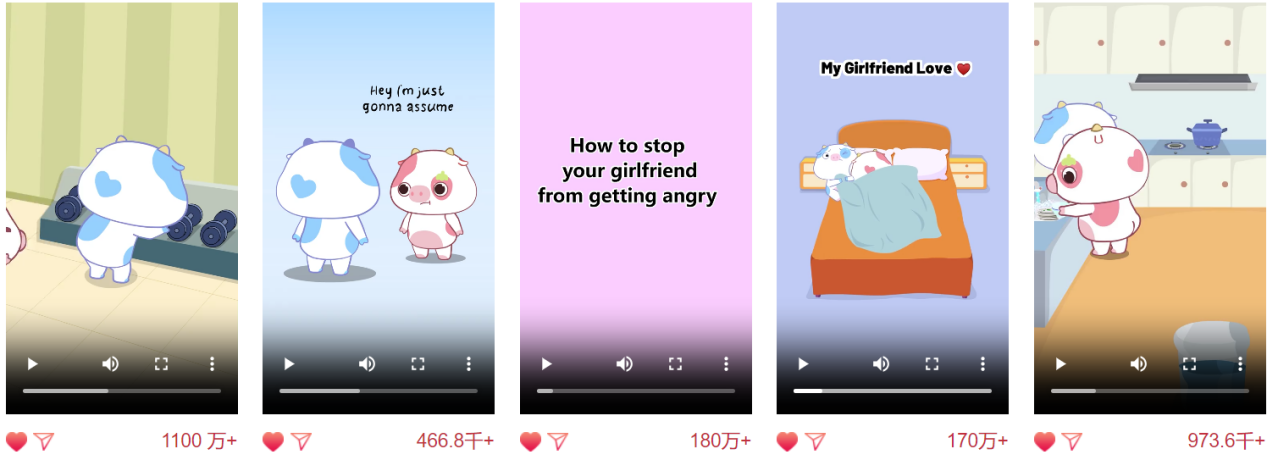1267x460 pixels.
Task: Mute the 'How to stop your girlfriend' video
Action: pos(624,364)
